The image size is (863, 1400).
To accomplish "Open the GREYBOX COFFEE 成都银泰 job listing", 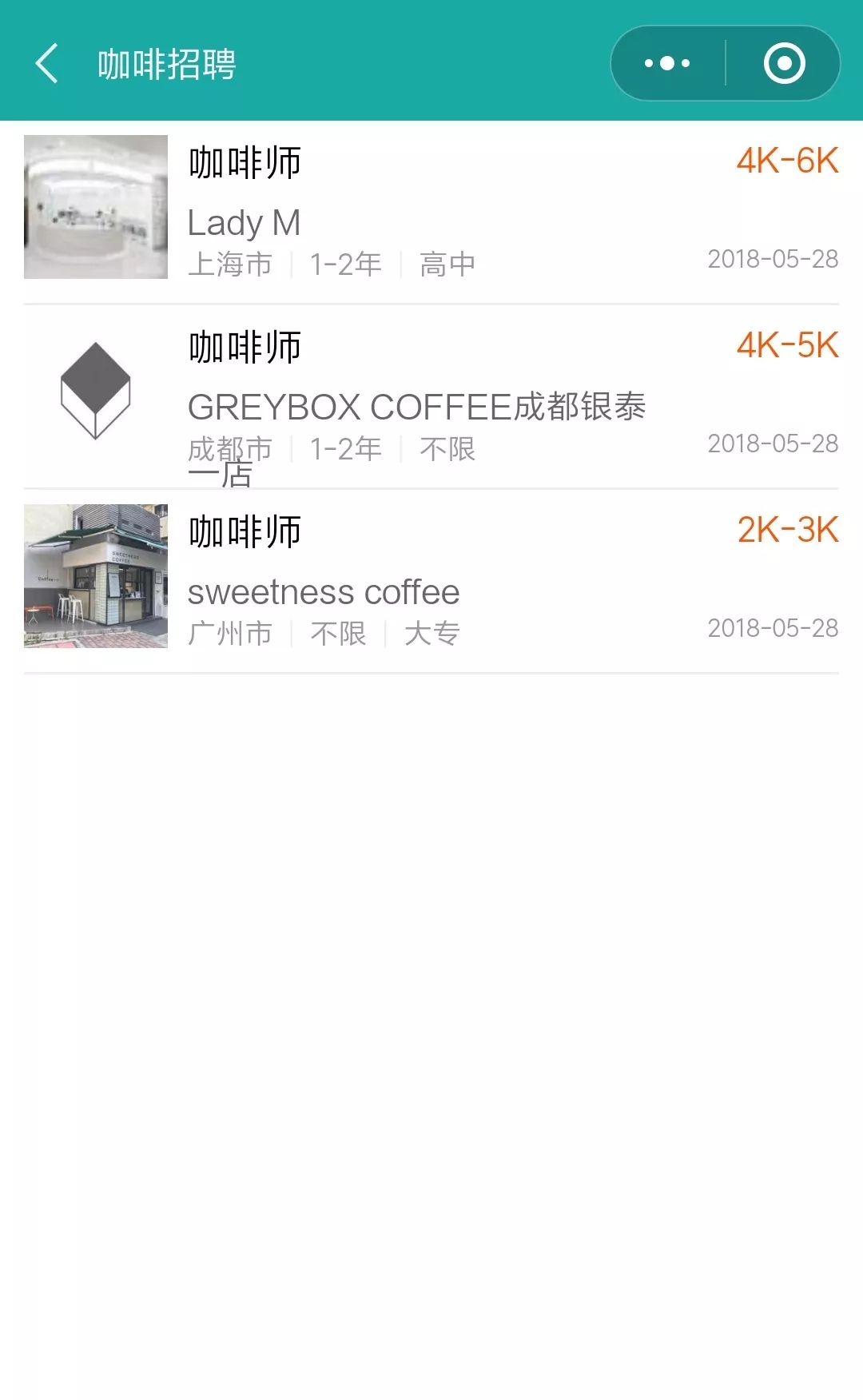I will [431, 397].
